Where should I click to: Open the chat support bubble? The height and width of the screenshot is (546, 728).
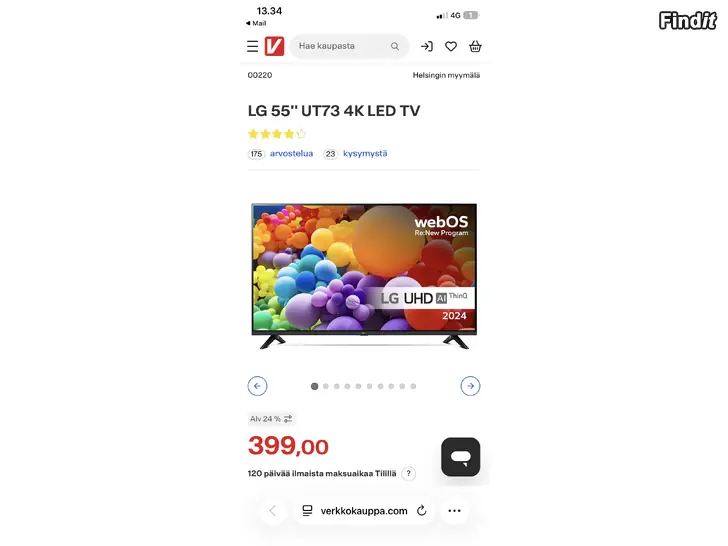click(461, 457)
